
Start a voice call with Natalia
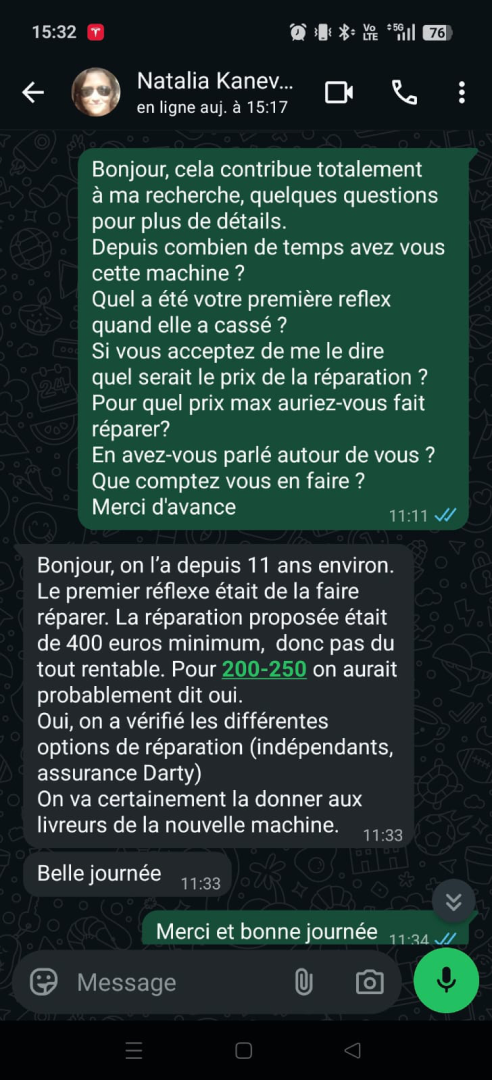(404, 92)
